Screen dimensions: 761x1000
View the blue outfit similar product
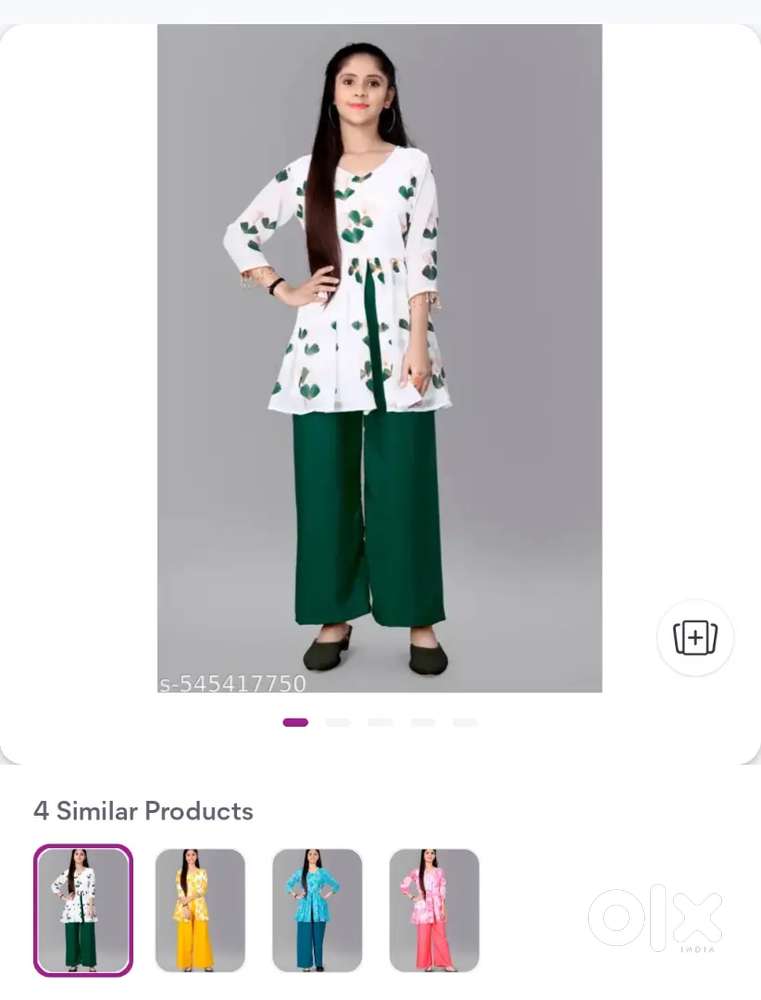[317, 910]
